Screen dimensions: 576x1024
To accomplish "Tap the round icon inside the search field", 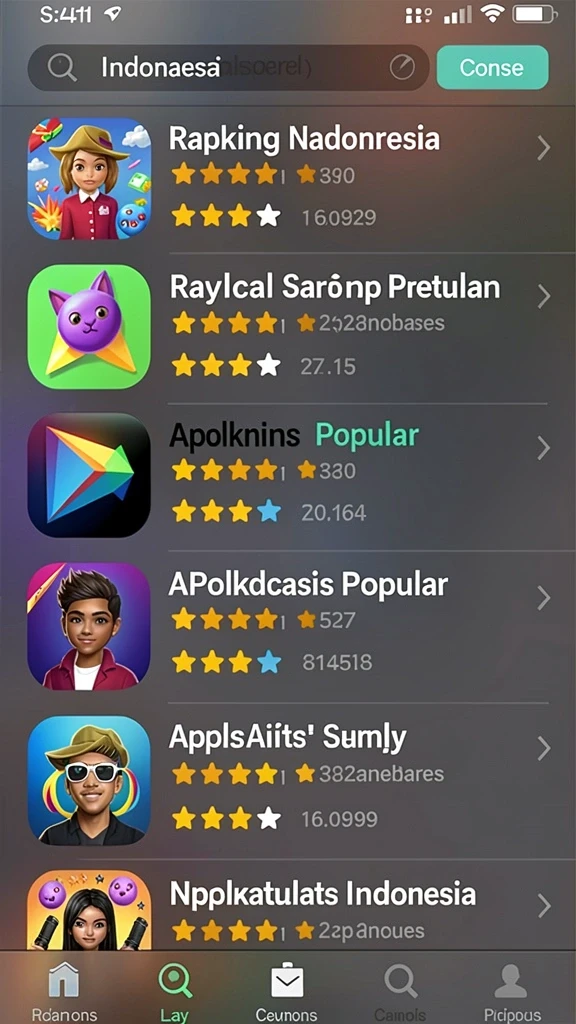I will pyautogui.click(x=402, y=67).
